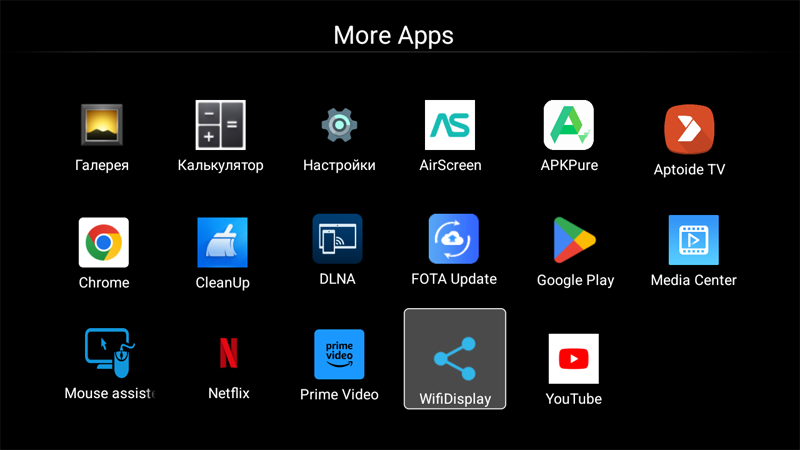Launch Google Play store

point(575,240)
